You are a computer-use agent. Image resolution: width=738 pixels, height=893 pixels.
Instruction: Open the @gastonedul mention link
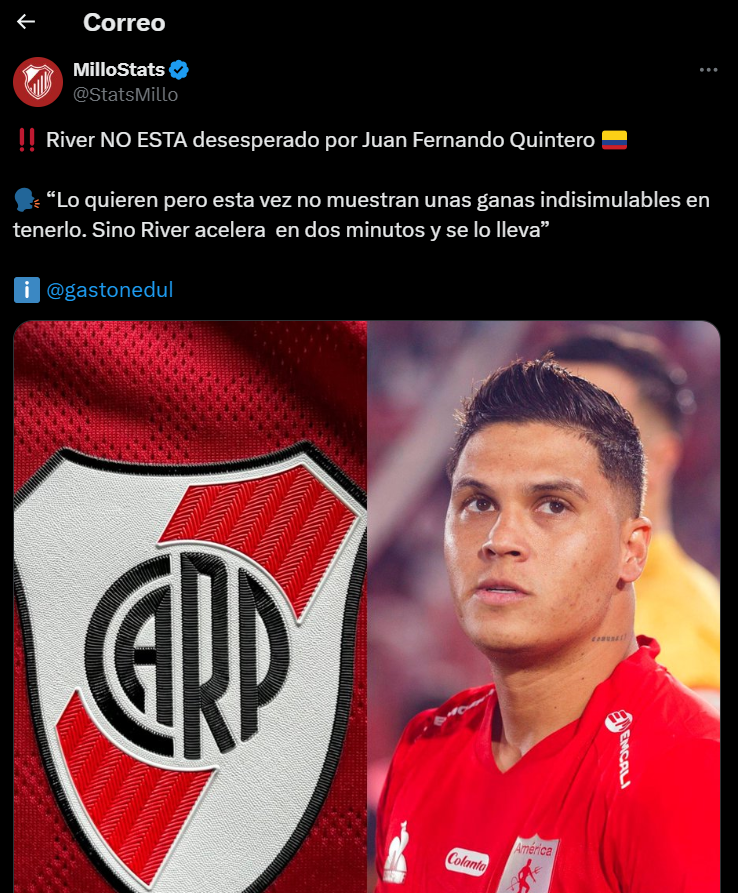click(110, 290)
